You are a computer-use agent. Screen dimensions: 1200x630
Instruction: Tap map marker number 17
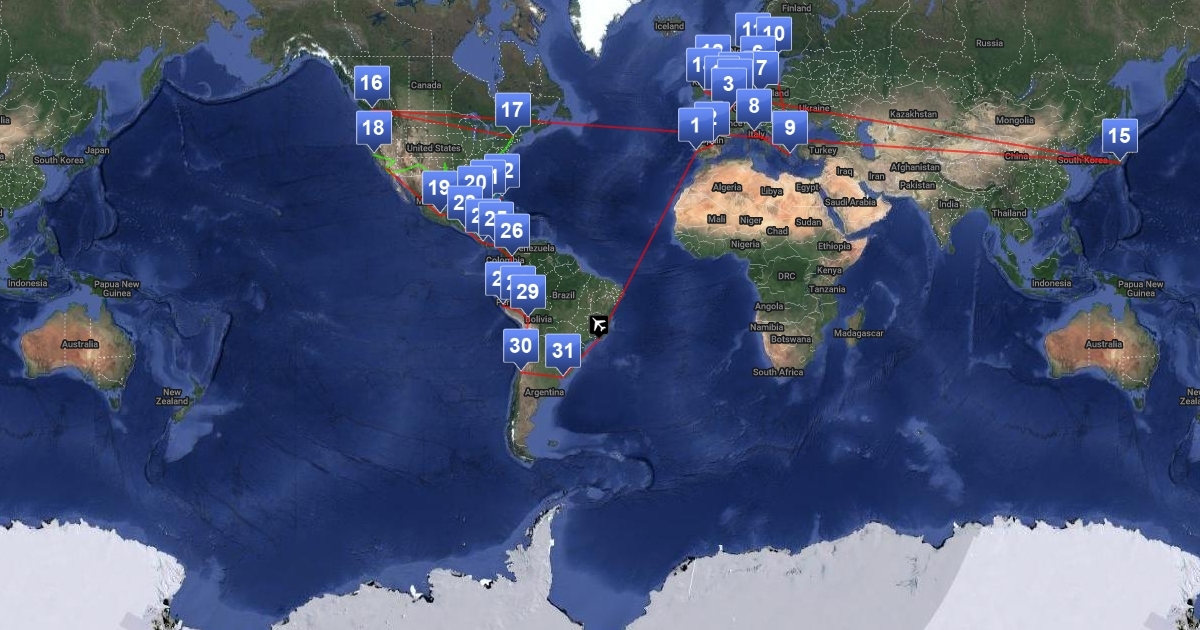coord(511,110)
